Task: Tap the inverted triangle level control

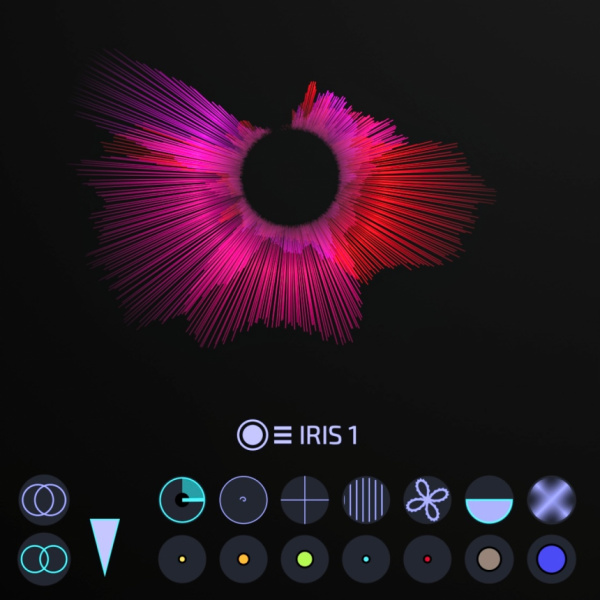Action: coord(104,546)
